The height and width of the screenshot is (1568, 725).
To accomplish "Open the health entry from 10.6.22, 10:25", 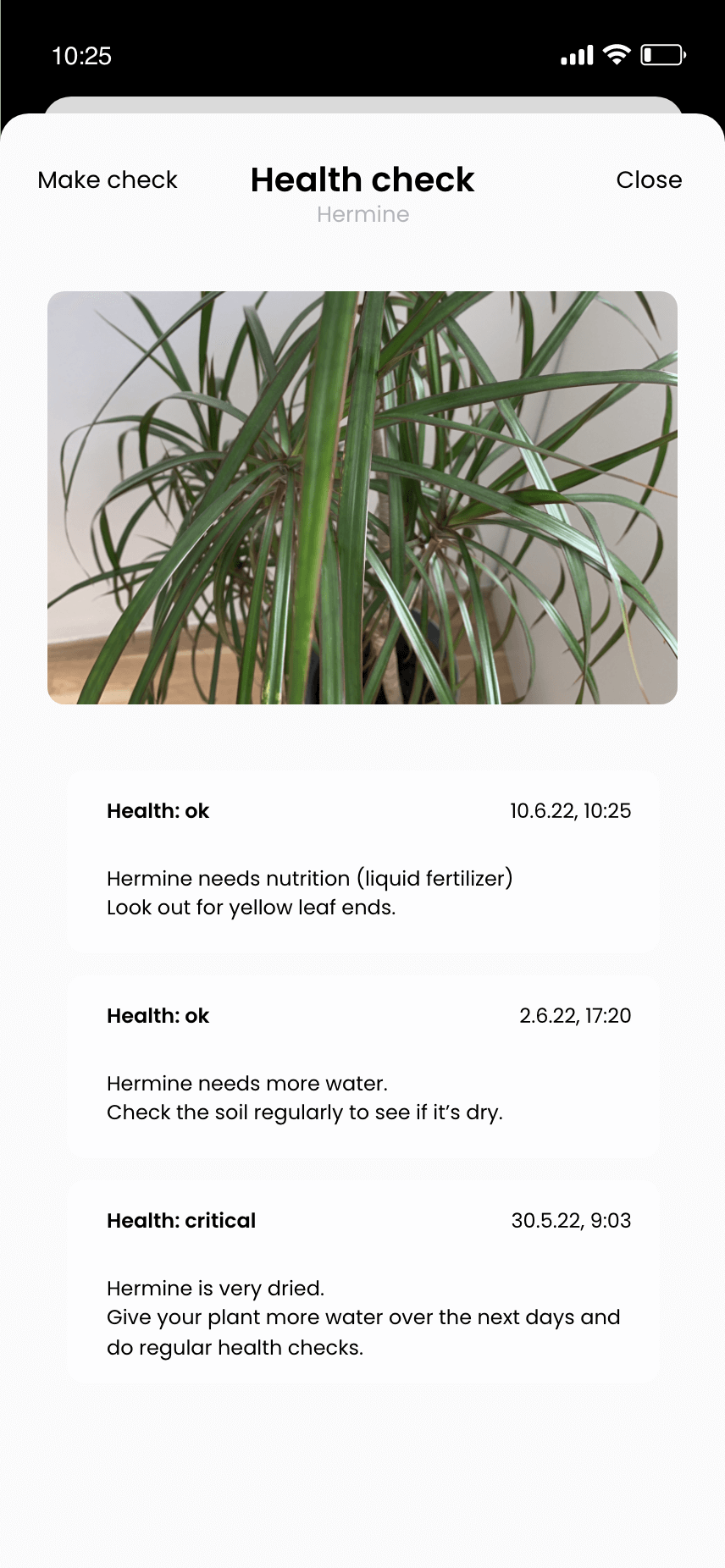I will [362, 861].
